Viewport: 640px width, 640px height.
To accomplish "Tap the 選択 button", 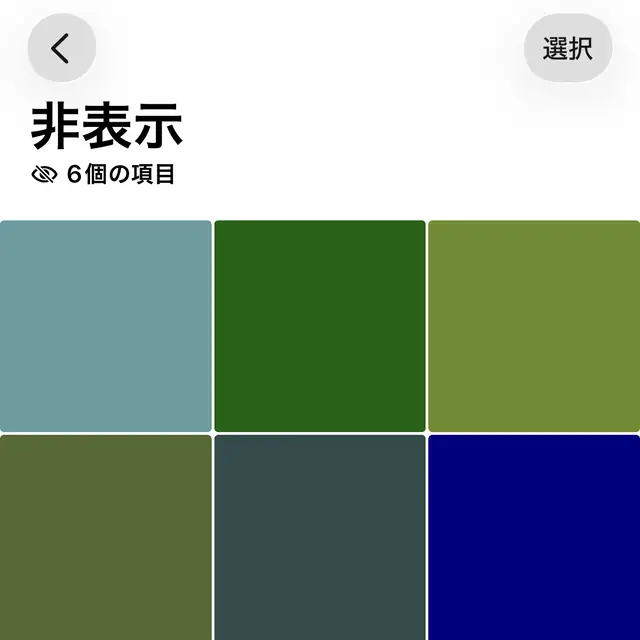I will (x=568, y=48).
